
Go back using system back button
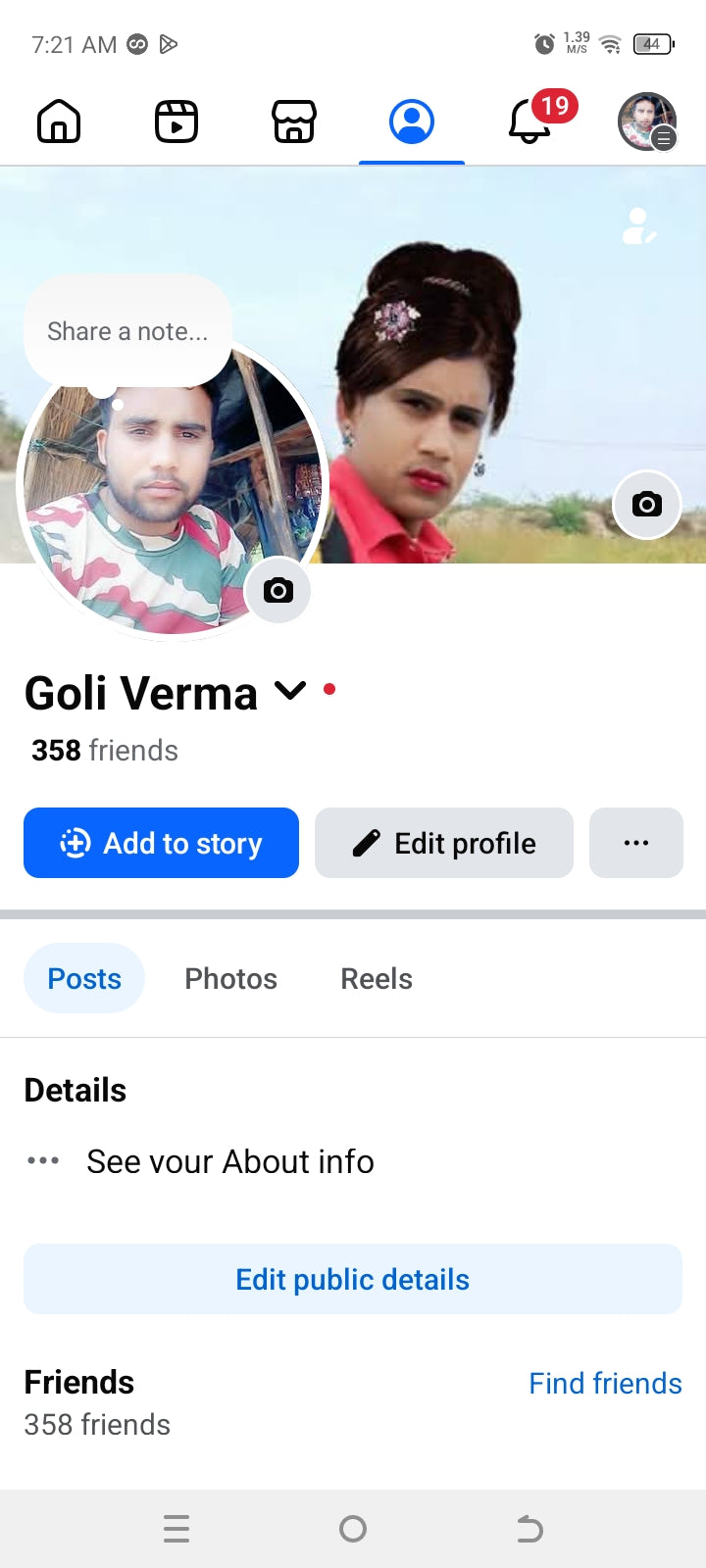(529, 1529)
